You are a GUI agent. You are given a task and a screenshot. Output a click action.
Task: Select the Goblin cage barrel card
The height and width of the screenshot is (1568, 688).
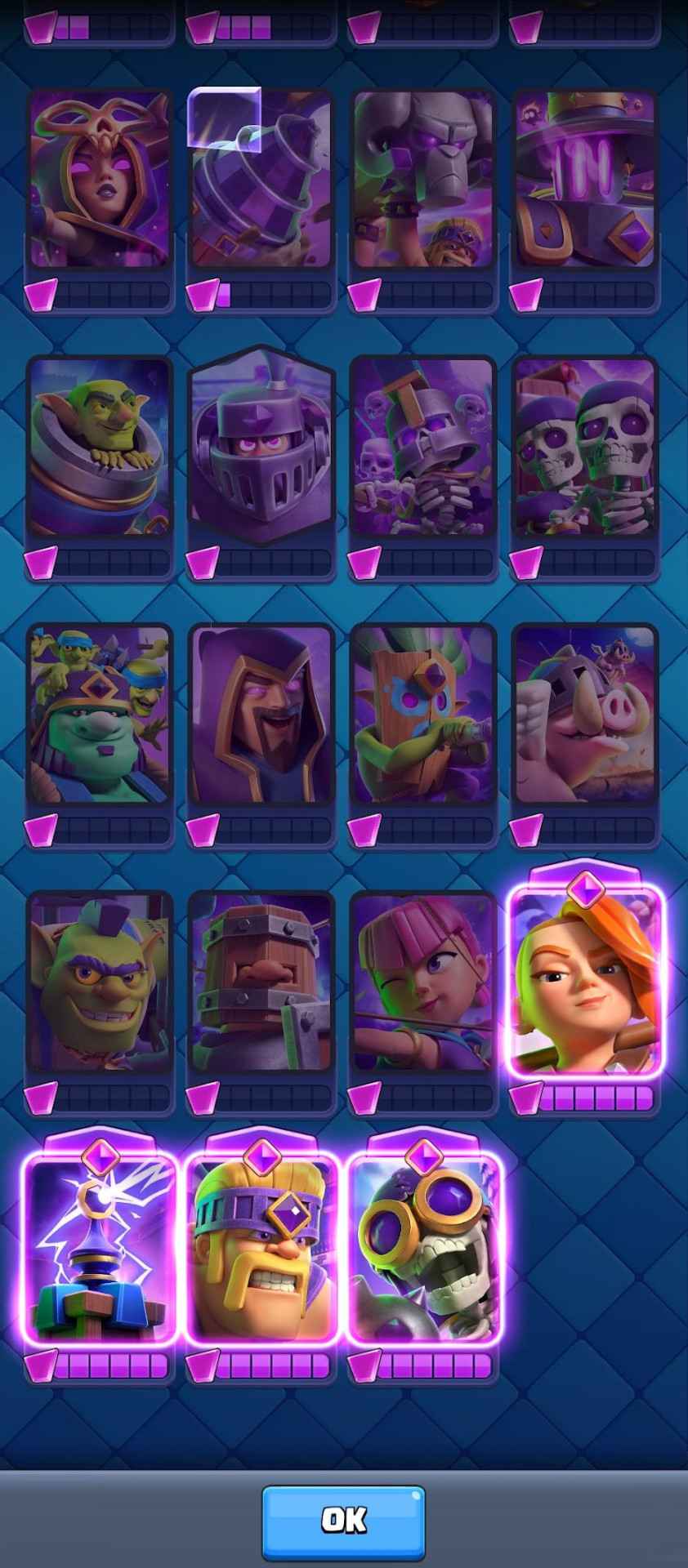tap(261, 180)
